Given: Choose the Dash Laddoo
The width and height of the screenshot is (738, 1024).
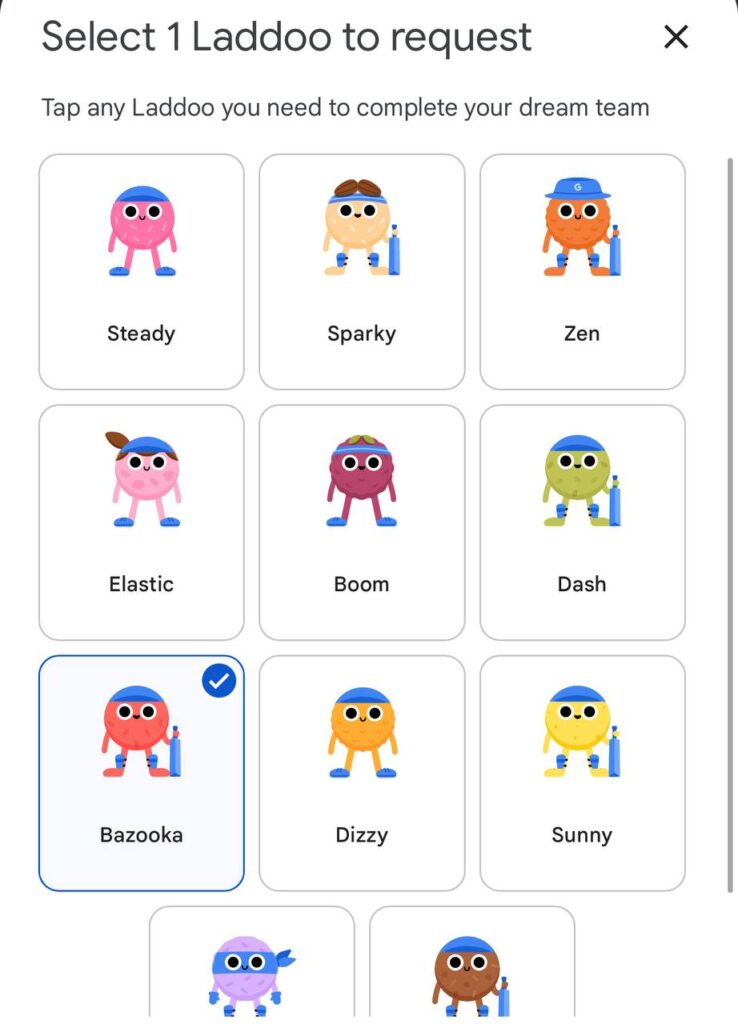Looking at the screenshot, I should click(582, 522).
